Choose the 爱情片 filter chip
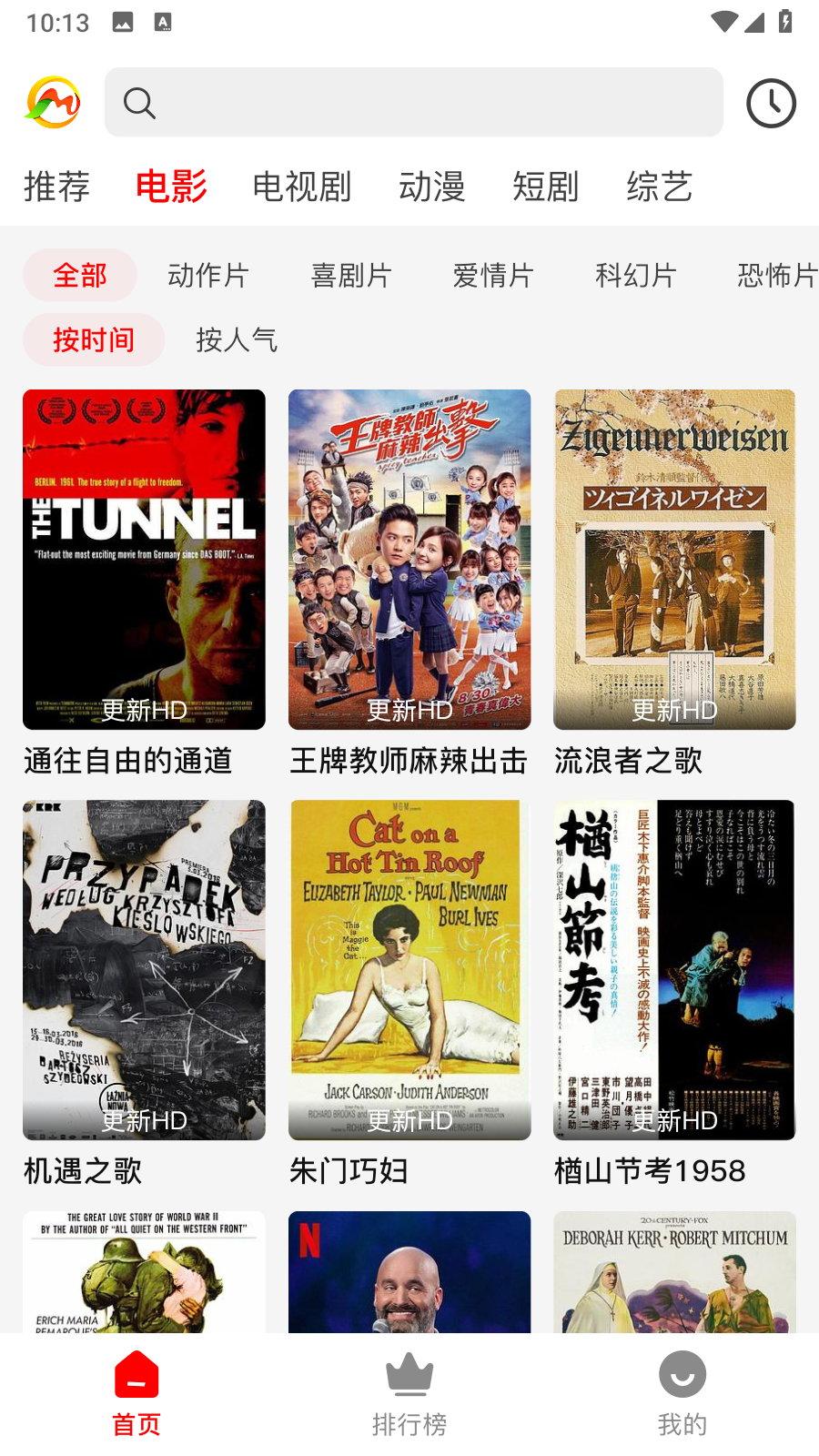The image size is (819, 1456). coord(493,275)
